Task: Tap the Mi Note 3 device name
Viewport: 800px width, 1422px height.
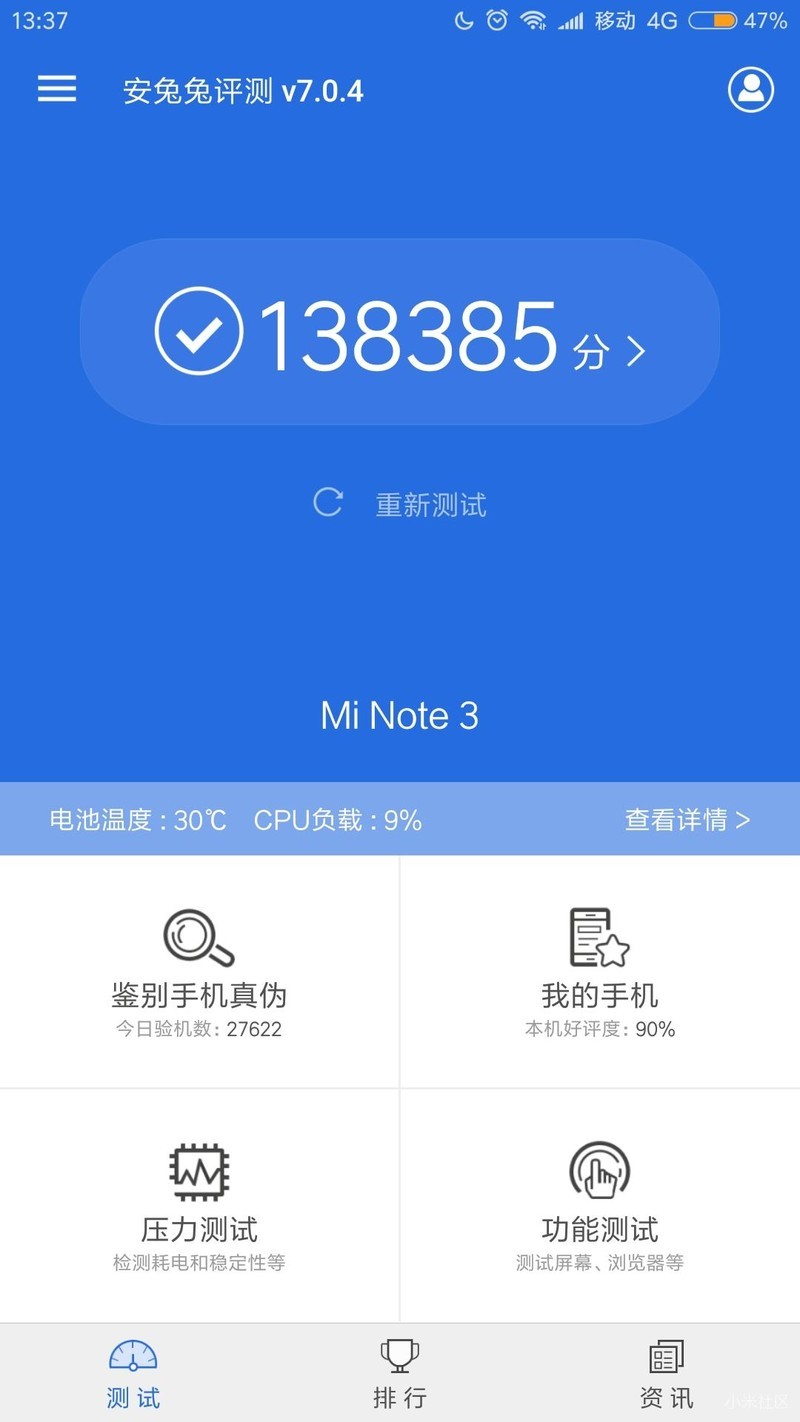Action: [x=399, y=715]
